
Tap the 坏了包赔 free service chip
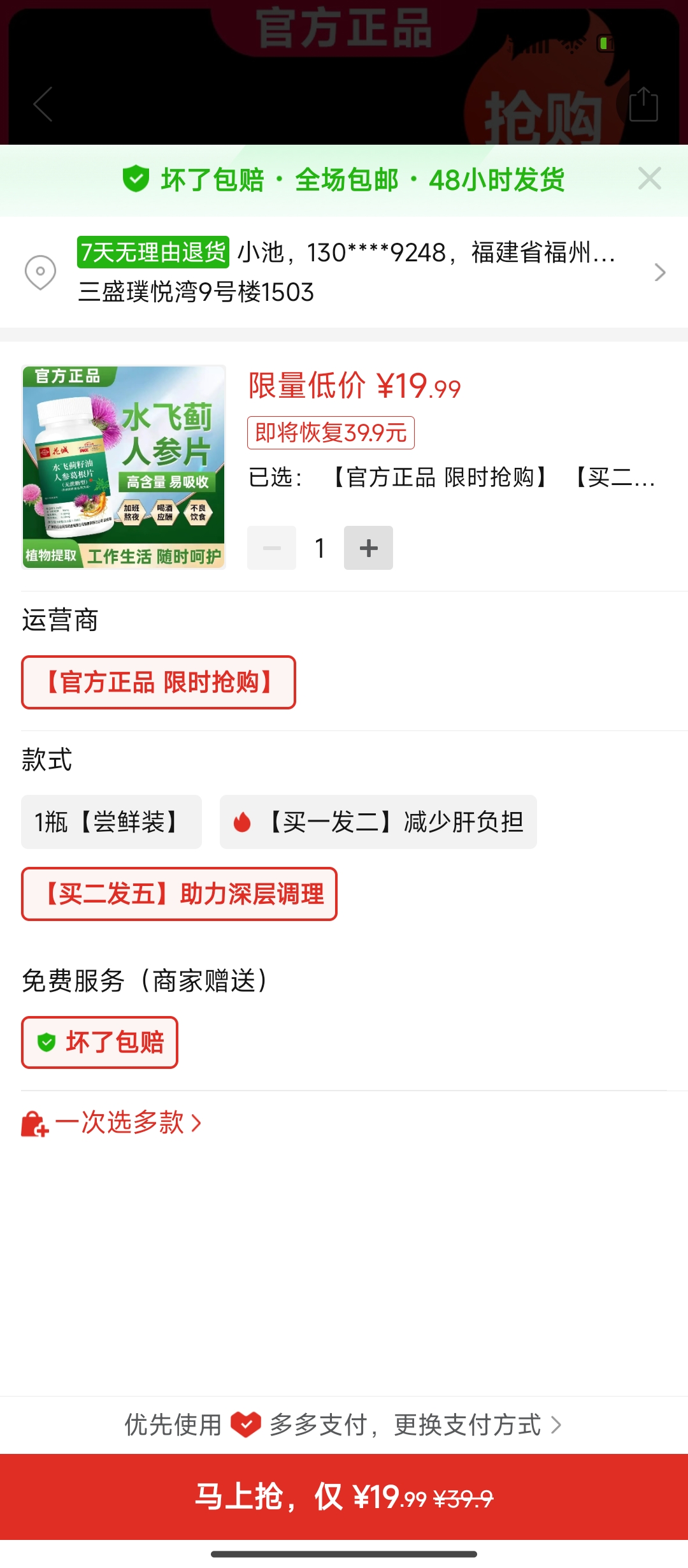tap(100, 1042)
